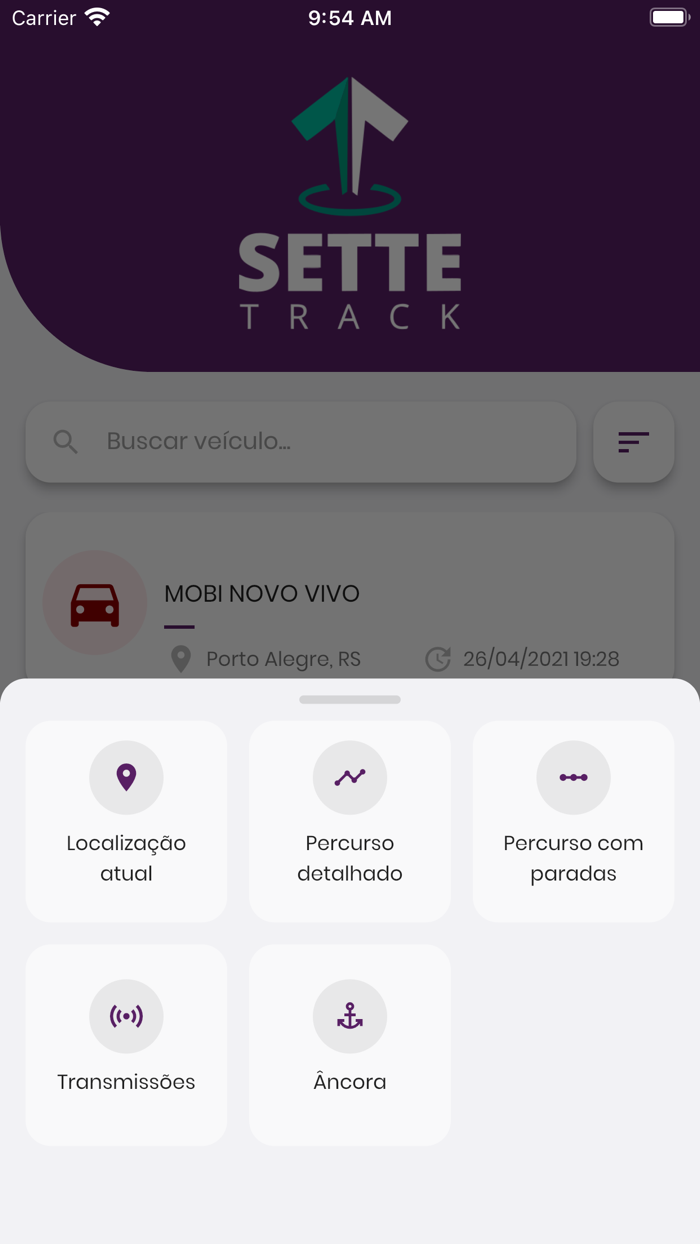
Task: Tap the Buscar veículo search field
Action: tap(301, 442)
